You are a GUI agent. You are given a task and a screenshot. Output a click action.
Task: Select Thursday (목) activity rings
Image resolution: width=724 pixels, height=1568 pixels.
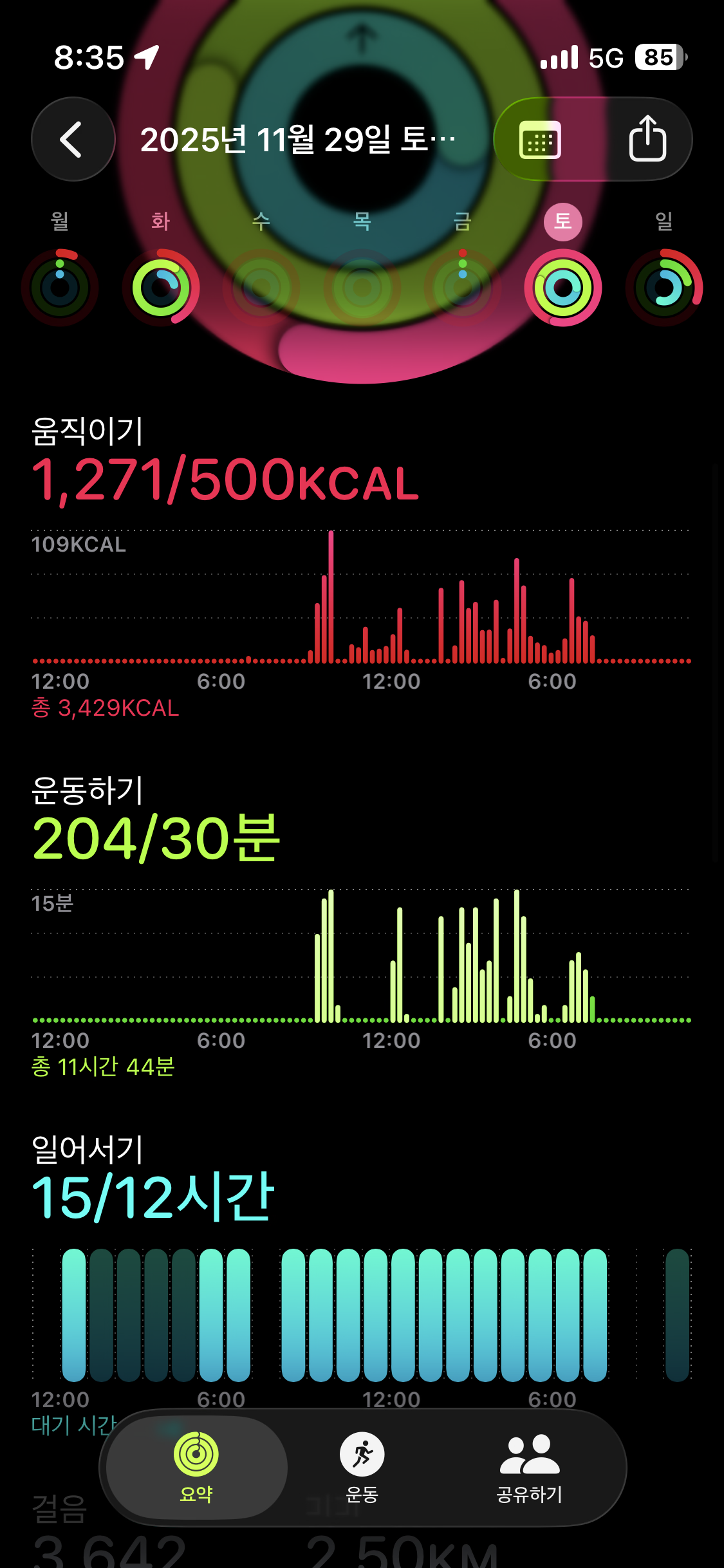pos(362,287)
